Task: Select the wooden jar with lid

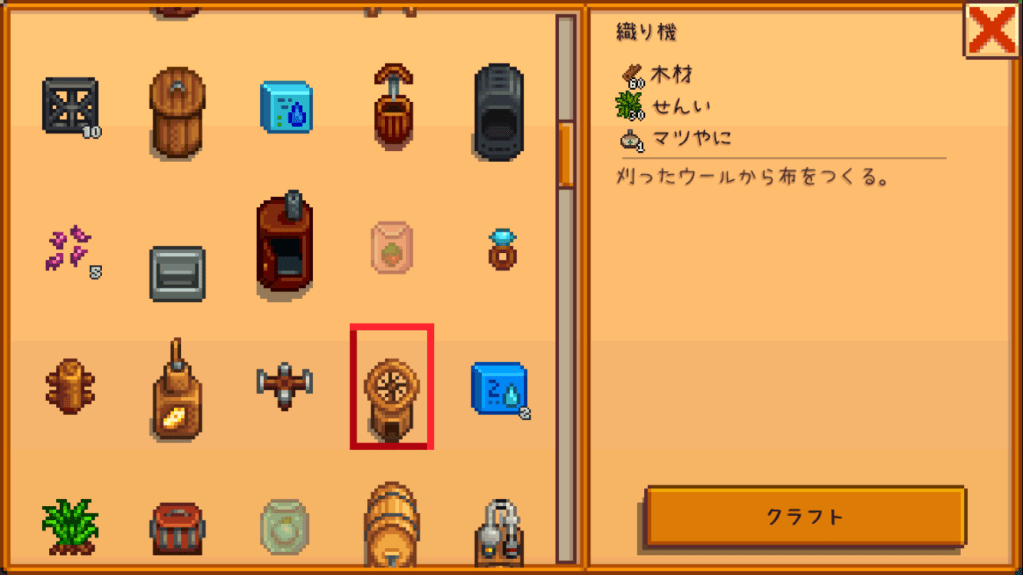Action: (178, 107)
